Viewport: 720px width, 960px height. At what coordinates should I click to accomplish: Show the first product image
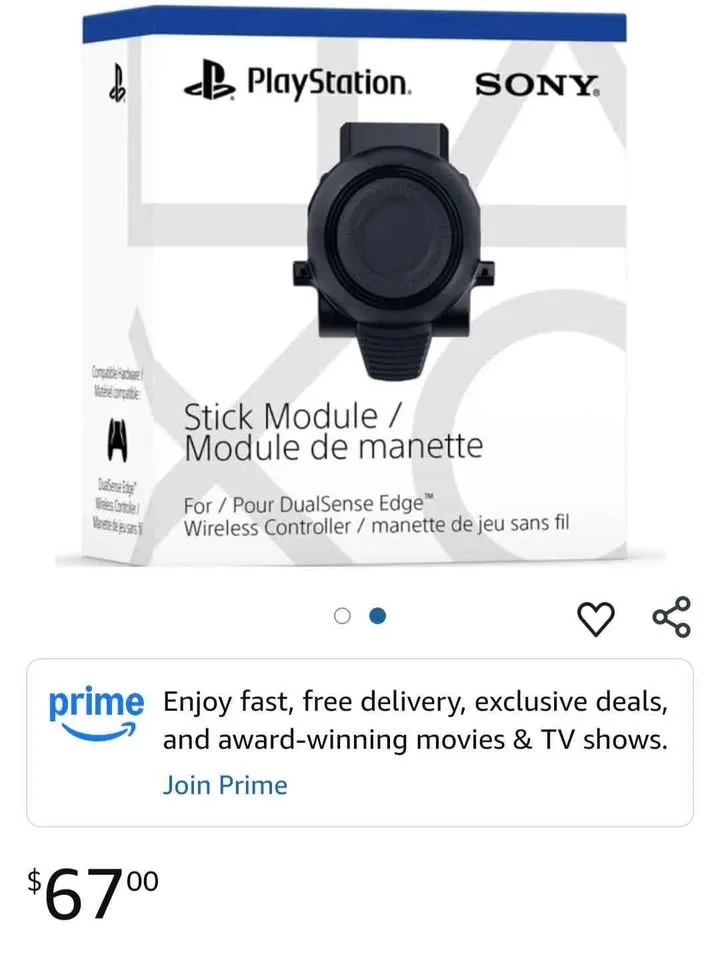pyautogui.click(x=342, y=616)
